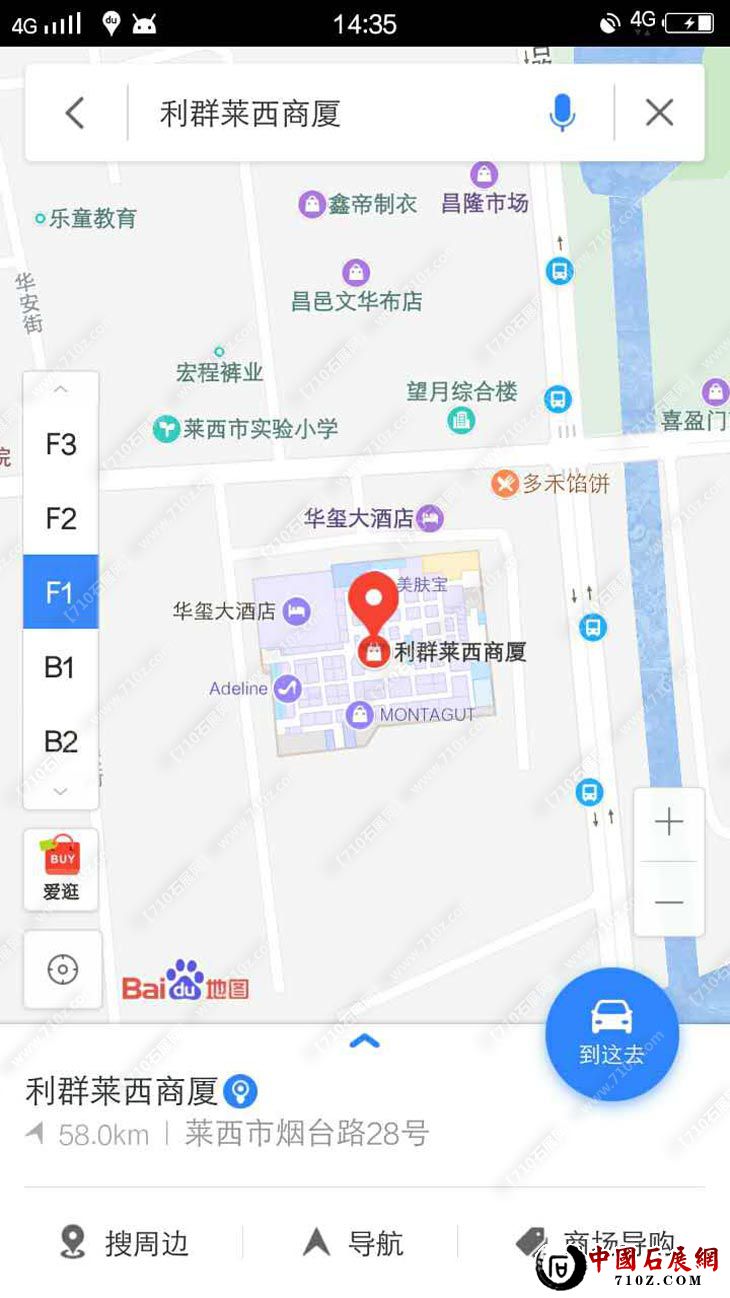The width and height of the screenshot is (730, 1298).
Task: Switch to basement floor B2
Action: pos(61,741)
